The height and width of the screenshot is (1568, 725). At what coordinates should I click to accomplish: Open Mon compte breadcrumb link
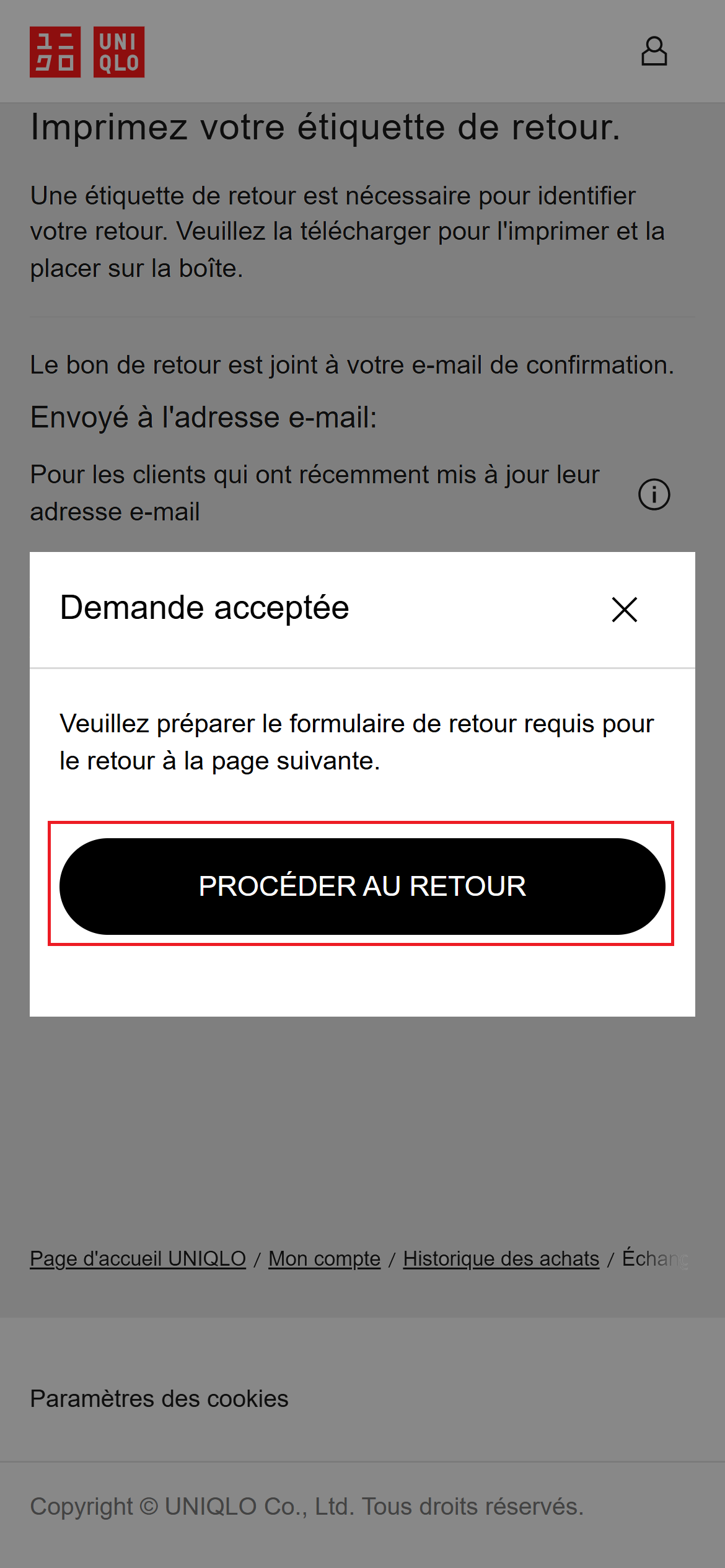(x=324, y=1259)
